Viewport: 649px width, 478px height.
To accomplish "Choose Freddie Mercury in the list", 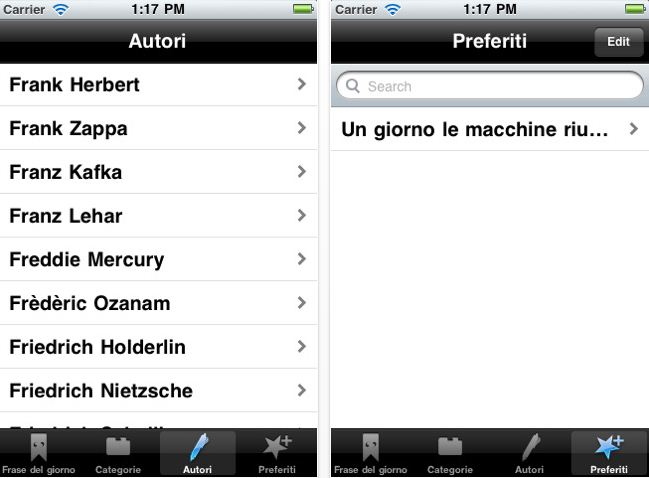I will (x=158, y=260).
